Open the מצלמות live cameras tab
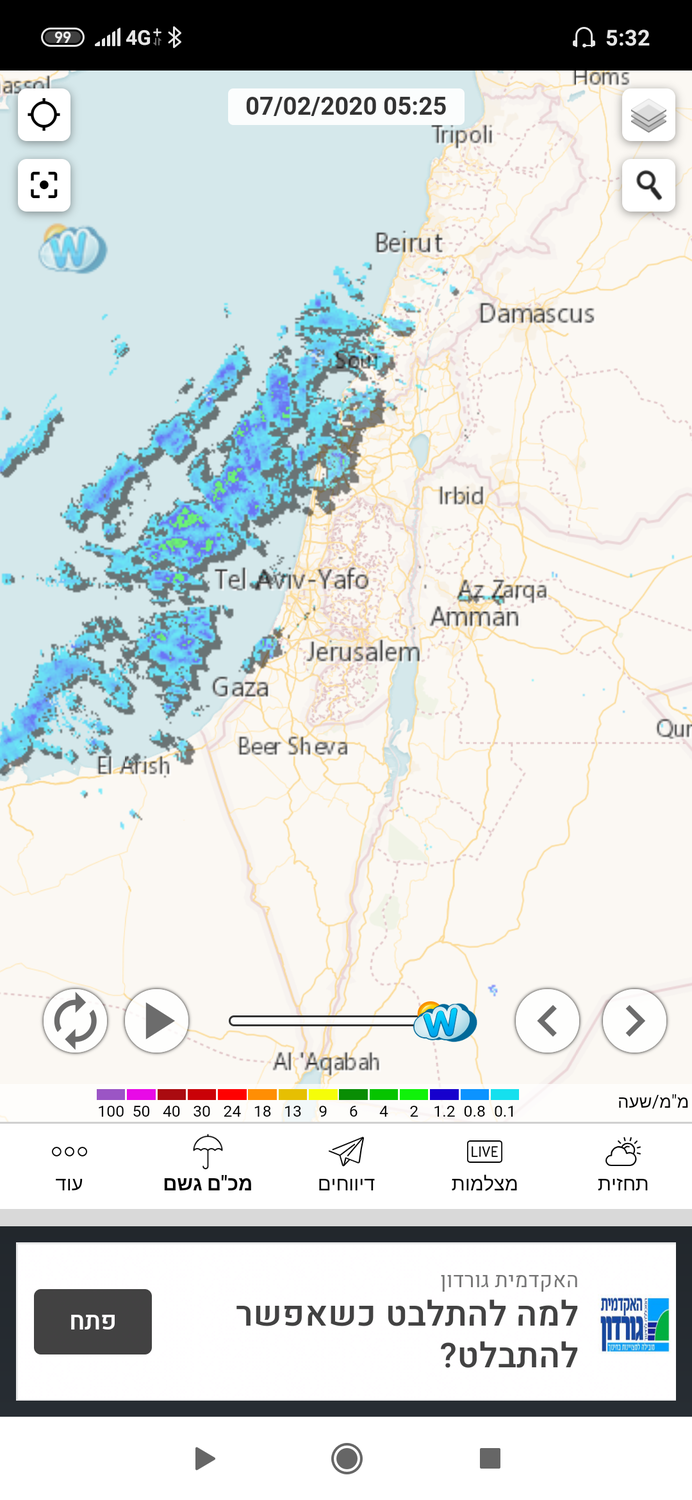Image resolution: width=692 pixels, height=1500 pixels. (x=484, y=1166)
